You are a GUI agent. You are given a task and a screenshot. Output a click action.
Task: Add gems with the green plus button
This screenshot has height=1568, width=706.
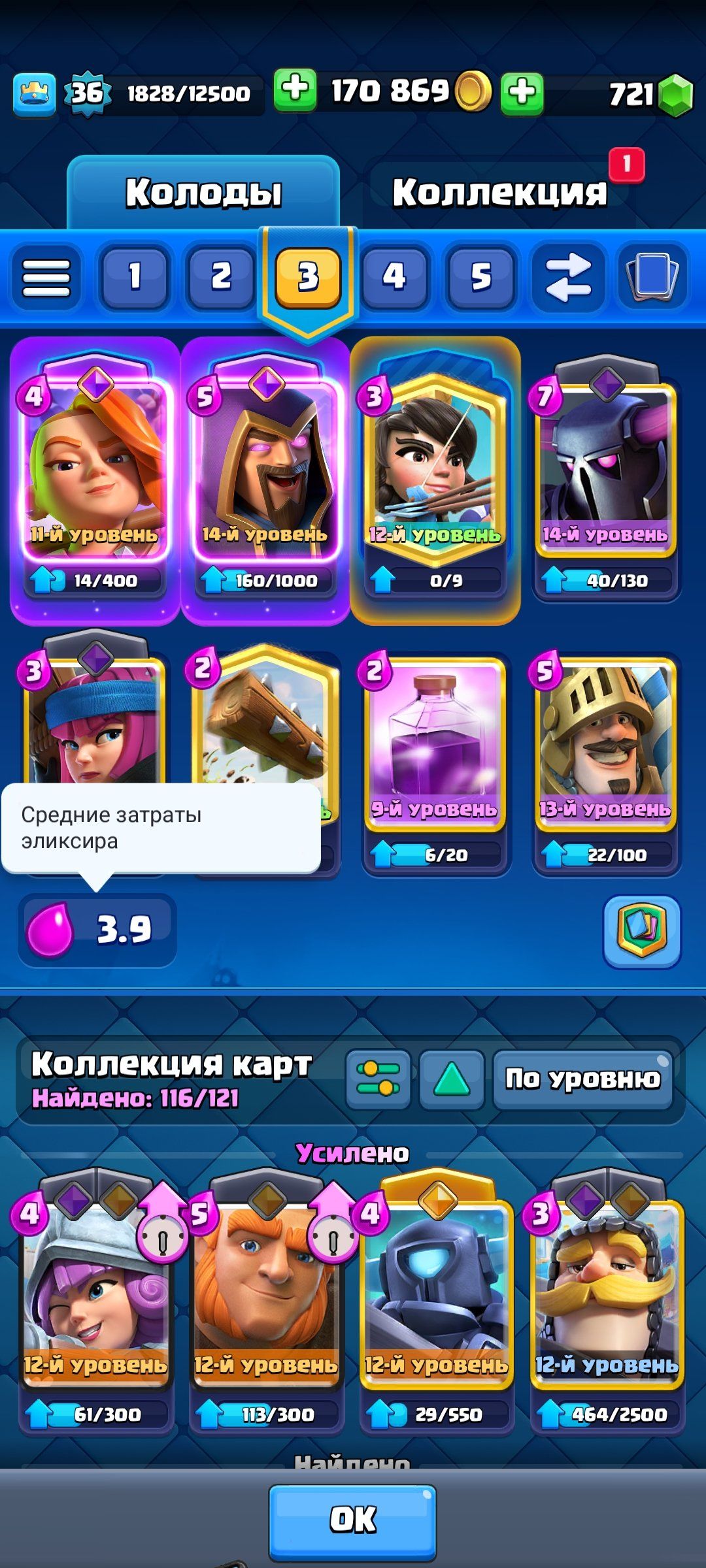click(x=522, y=92)
